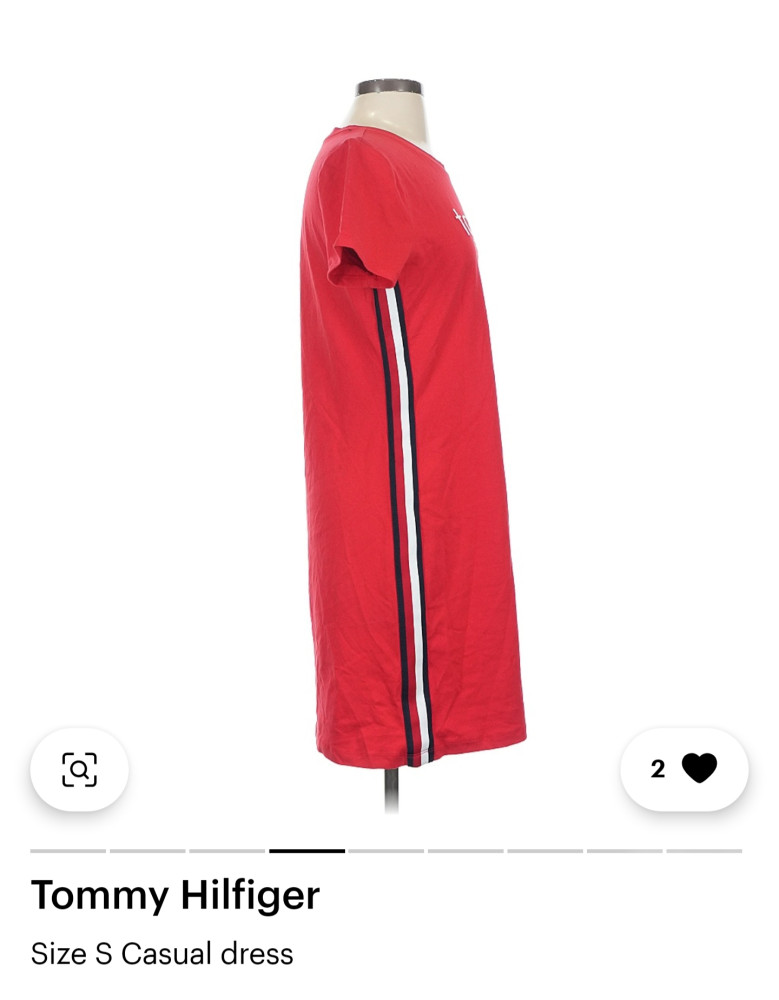The width and height of the screenshot is (779, 1000).
Task: Like this Tommy Hilfiger dress
Action: click(x=698, y=768)
